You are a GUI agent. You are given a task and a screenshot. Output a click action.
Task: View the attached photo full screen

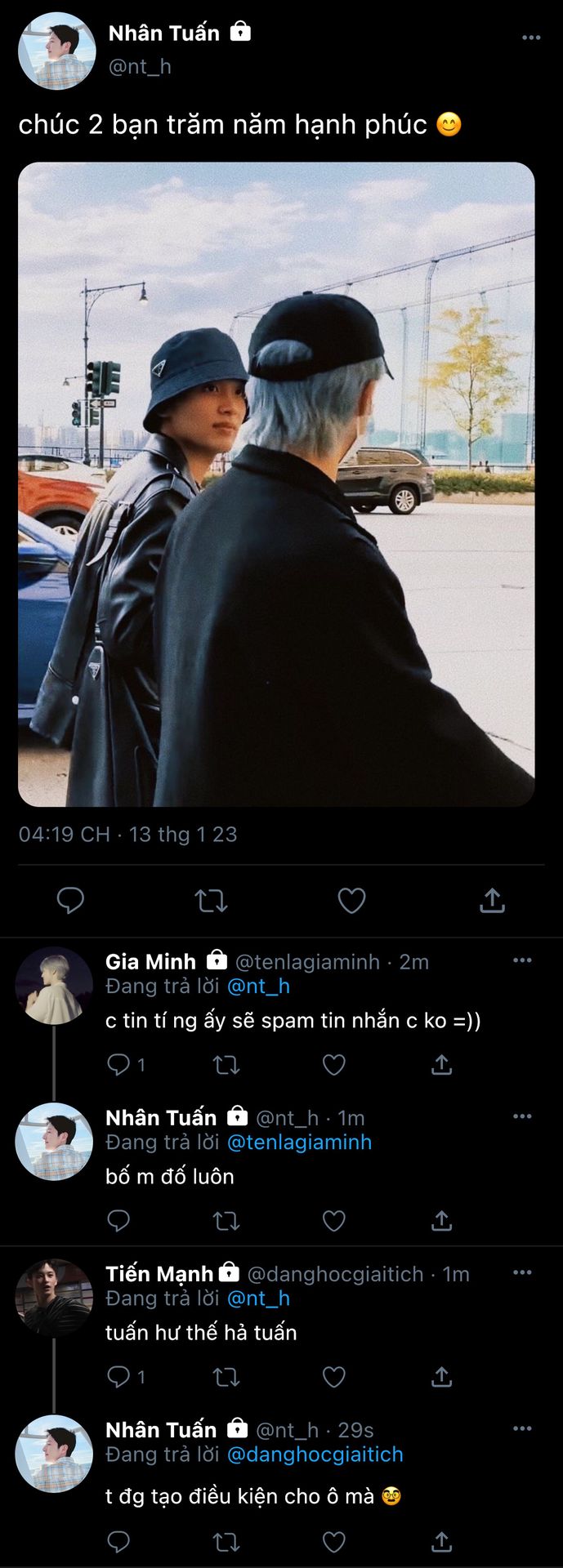[x=276, y=483]
